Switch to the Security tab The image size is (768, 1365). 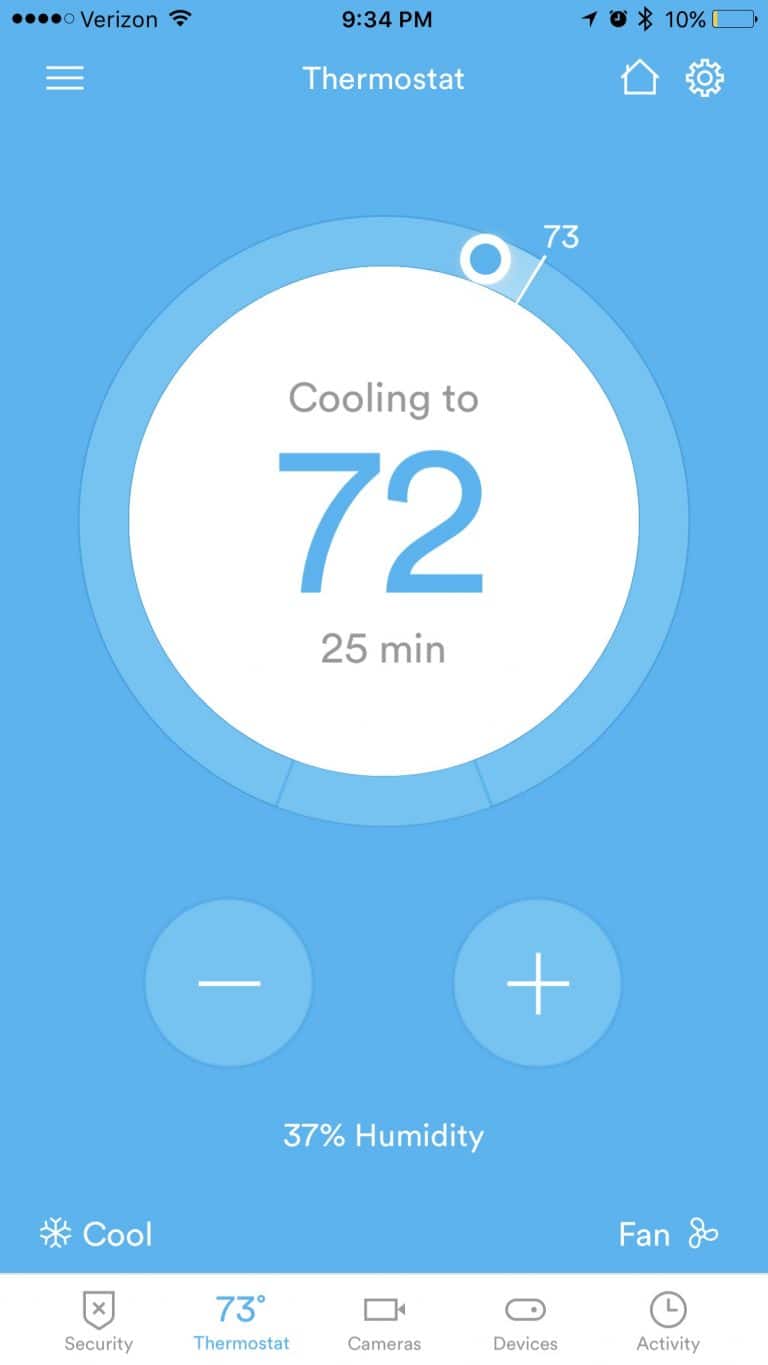coord(98,1320)
